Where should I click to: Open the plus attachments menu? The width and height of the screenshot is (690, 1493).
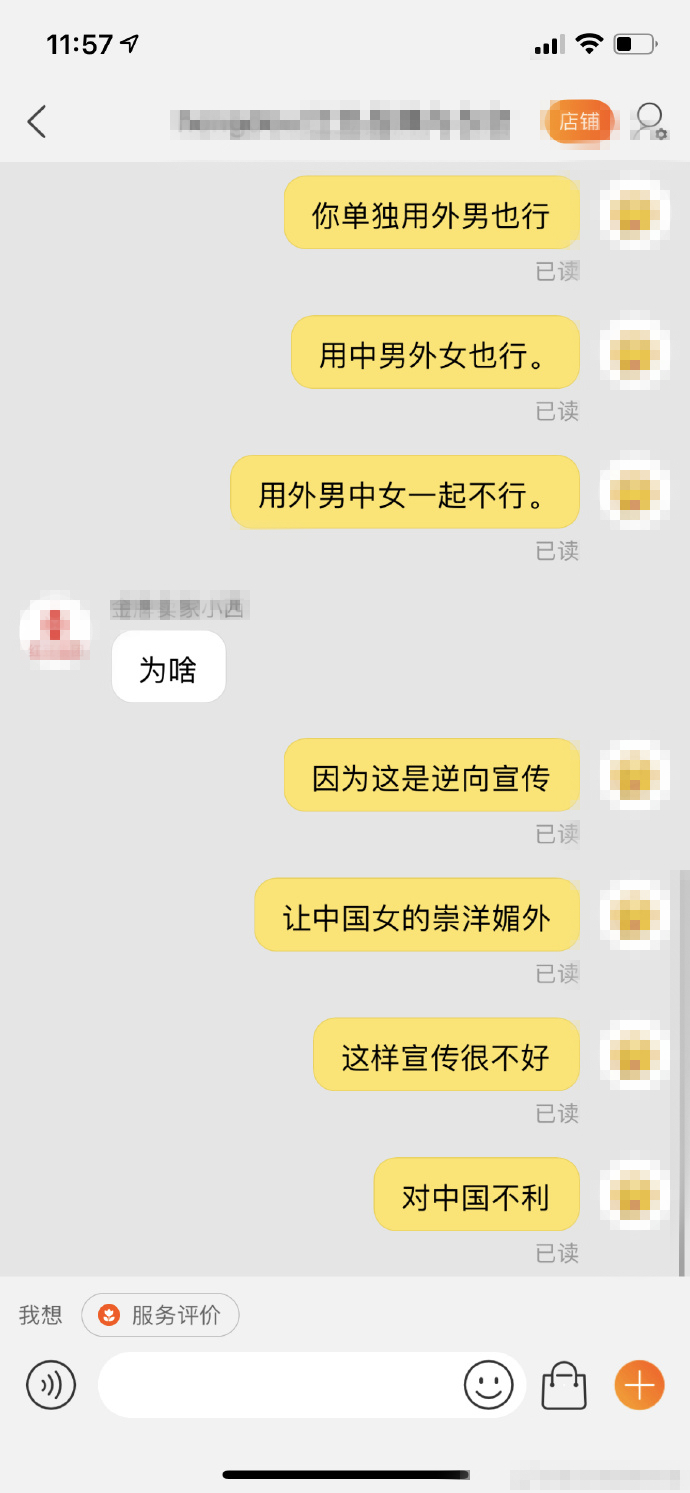639,1385
